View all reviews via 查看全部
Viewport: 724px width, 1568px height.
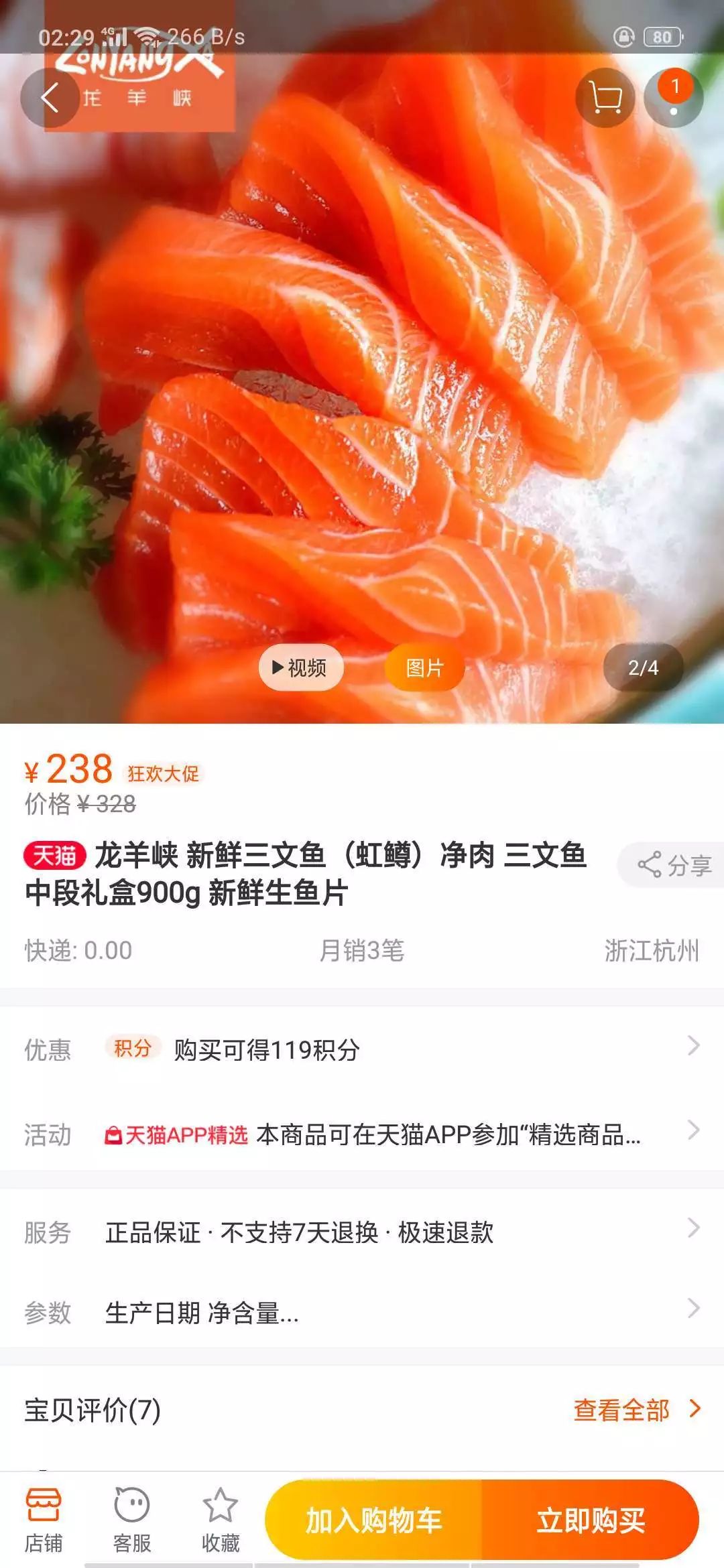tap(636, 1410)
